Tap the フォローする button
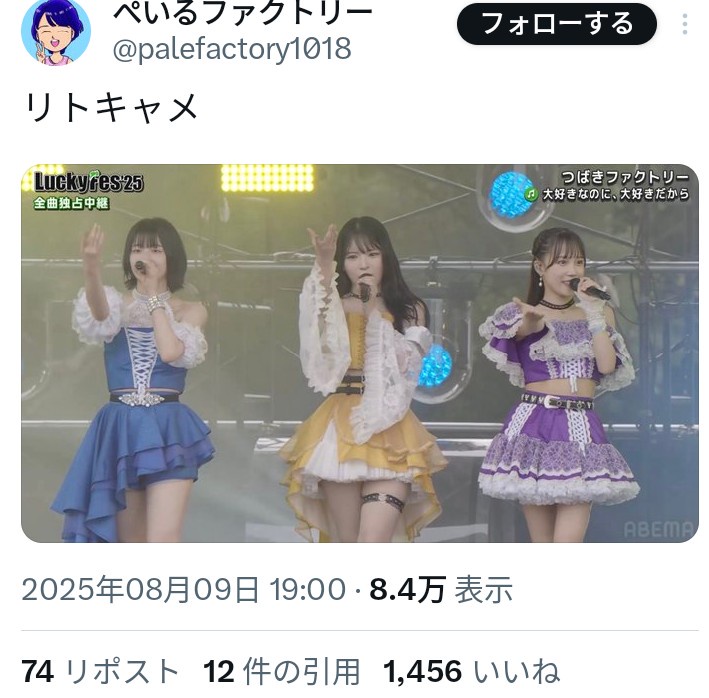709x698 pixels. (557, 24)
